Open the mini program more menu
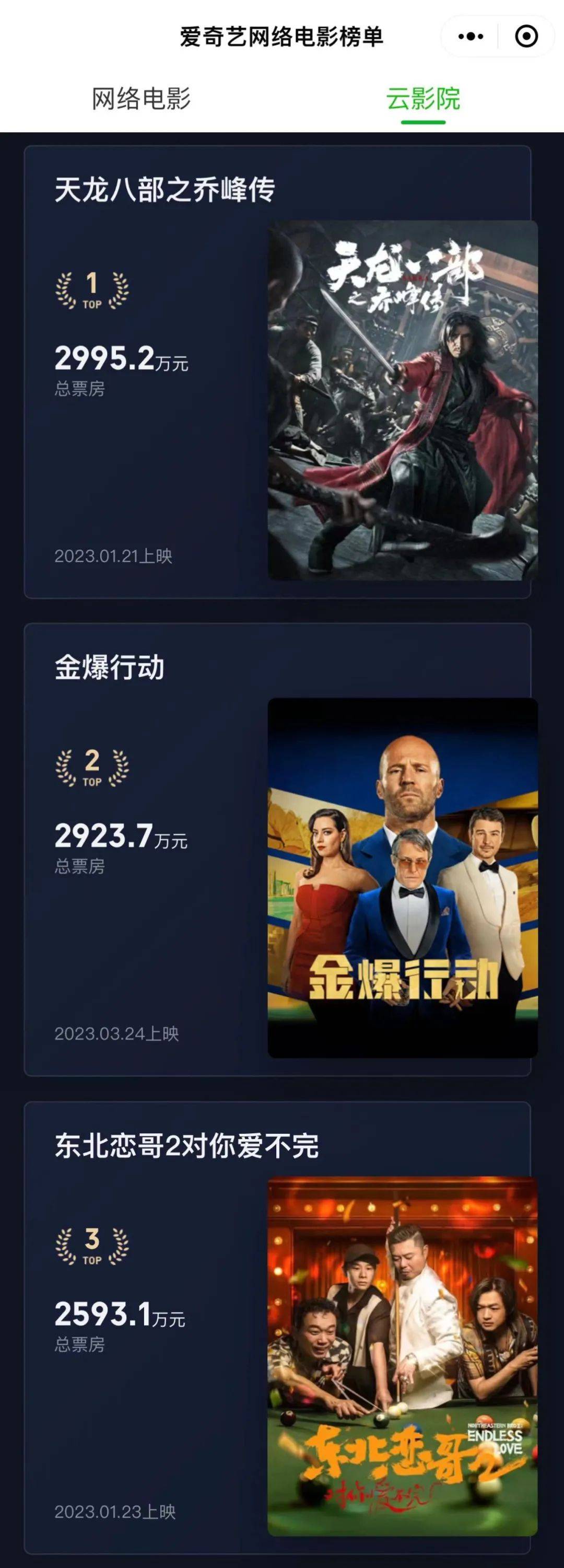564x1568 pixels. pos(471,37)
